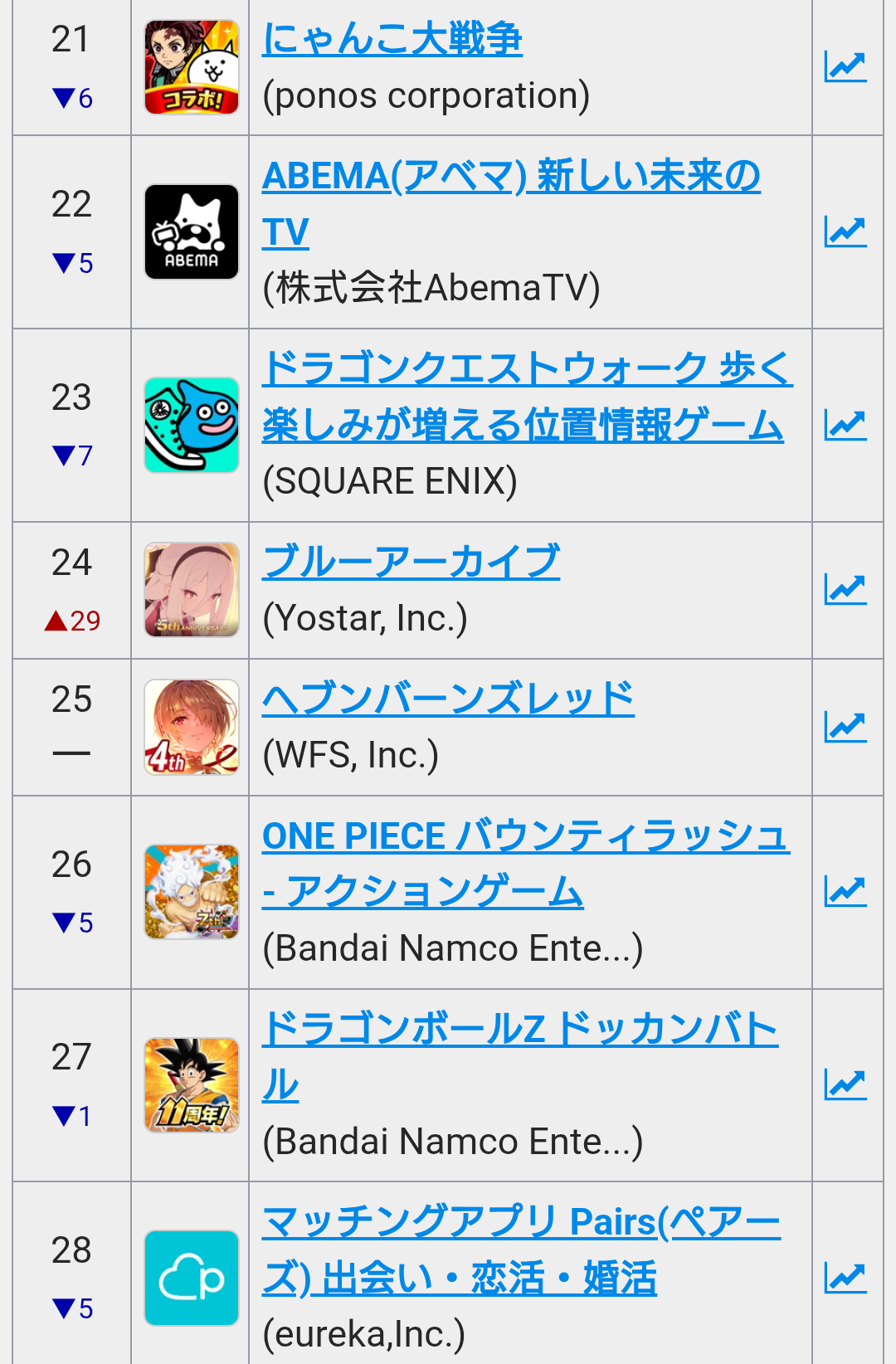Open the ONE PIECE バウンティラッシュ link
Screen dimensions: 896x1364
[525, 836]
